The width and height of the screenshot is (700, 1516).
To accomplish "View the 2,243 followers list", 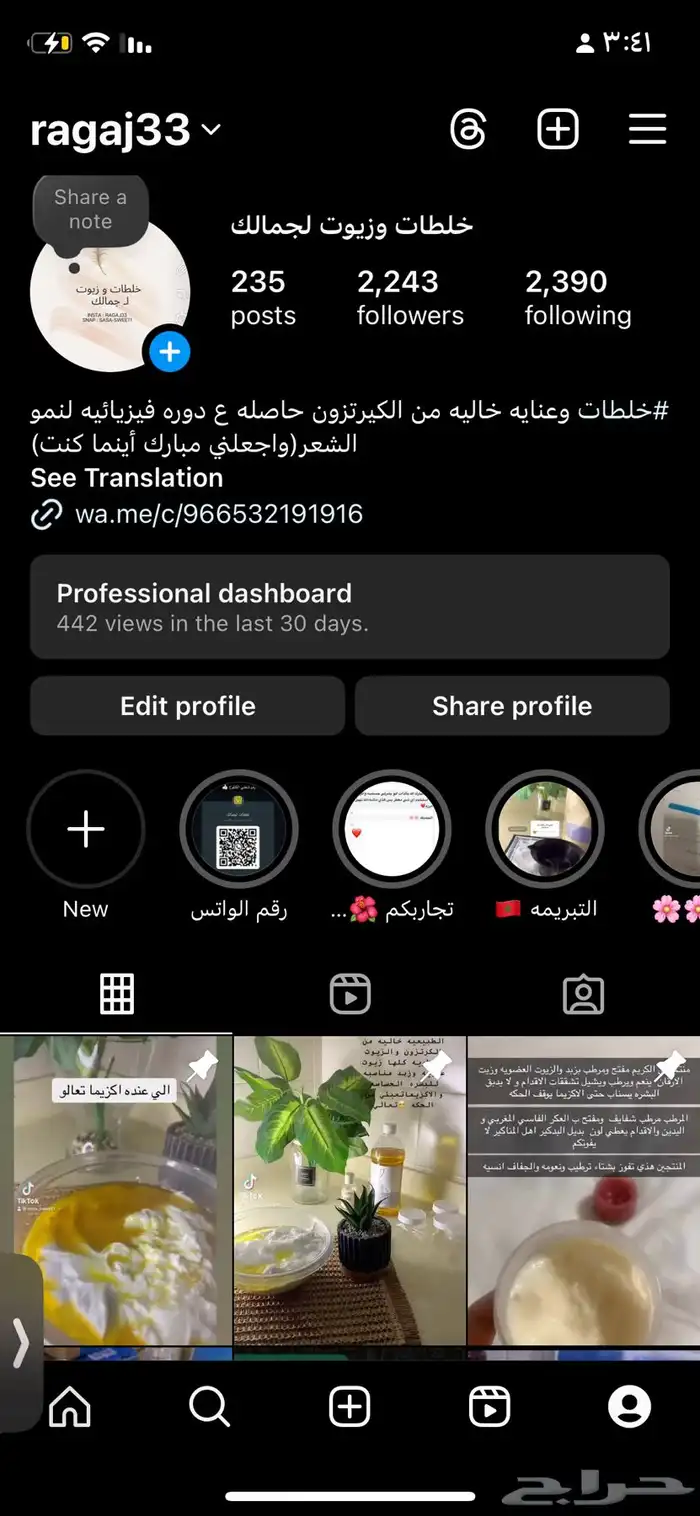I will (410, 298).
